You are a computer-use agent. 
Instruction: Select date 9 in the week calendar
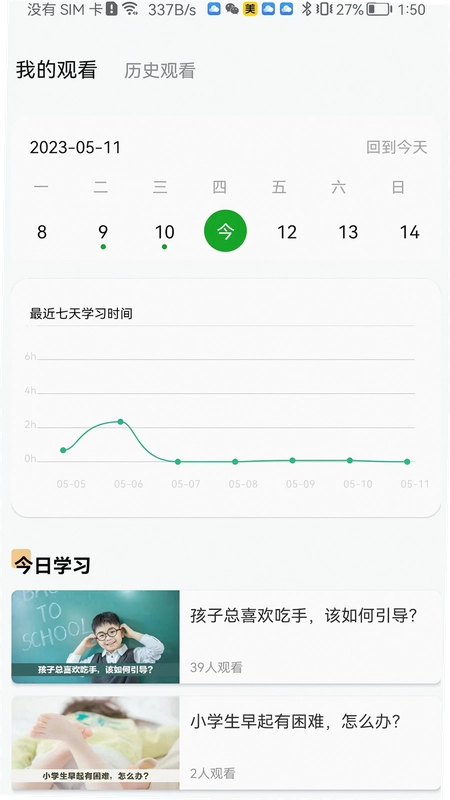tap(103, 232)
